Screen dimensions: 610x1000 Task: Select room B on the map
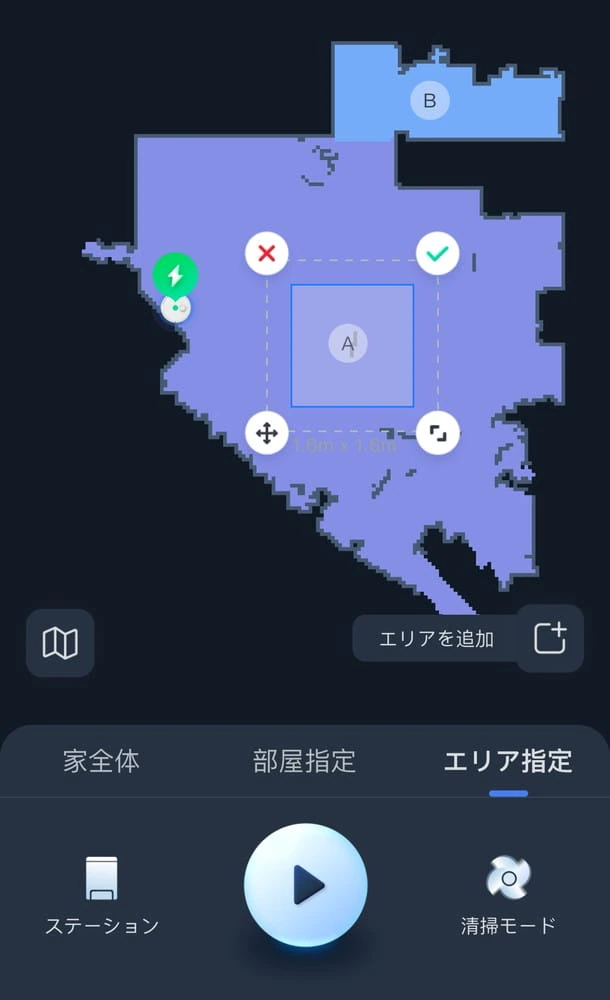pos(430,100)
